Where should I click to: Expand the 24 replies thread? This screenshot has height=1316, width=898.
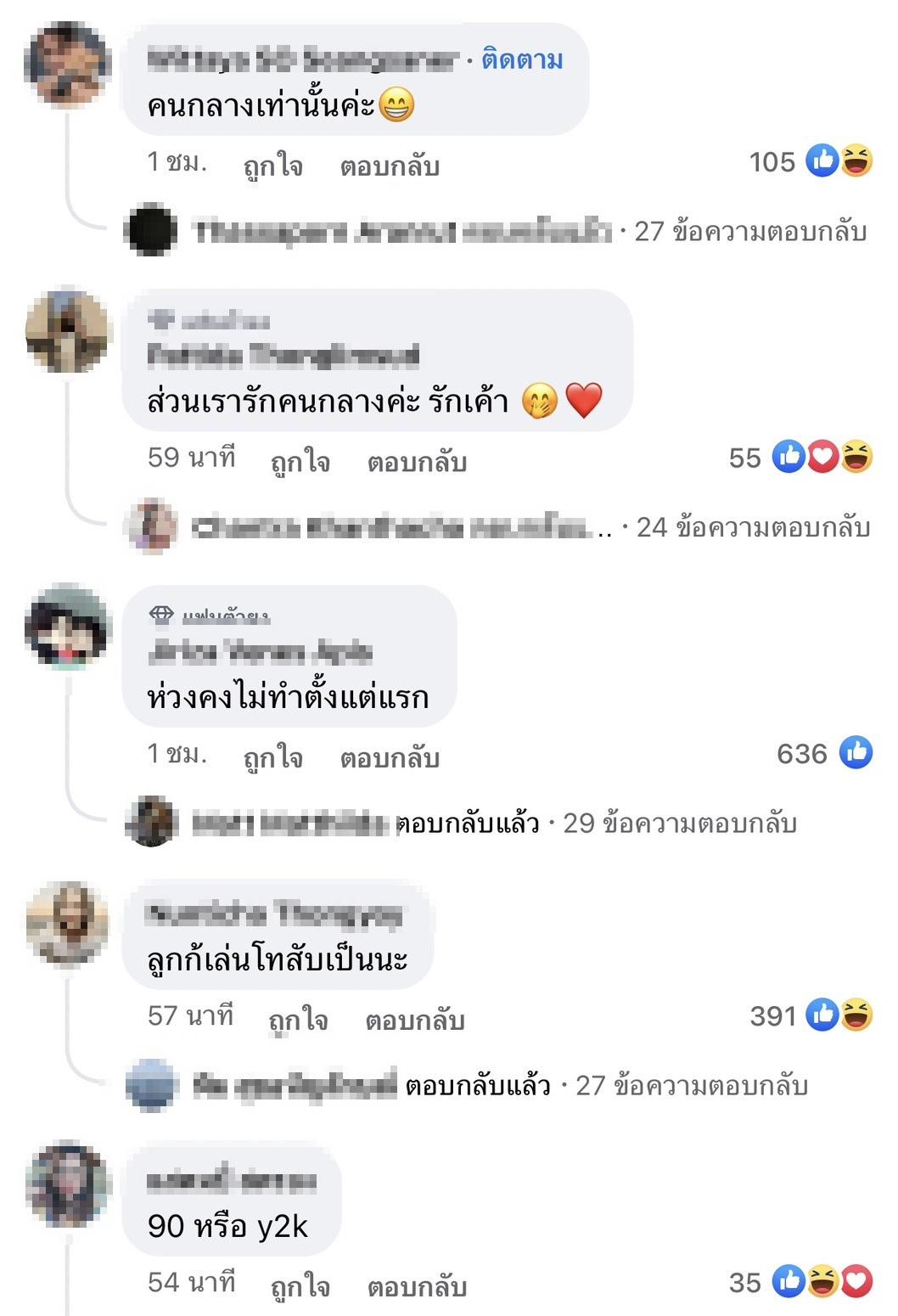tap(752, 527)
